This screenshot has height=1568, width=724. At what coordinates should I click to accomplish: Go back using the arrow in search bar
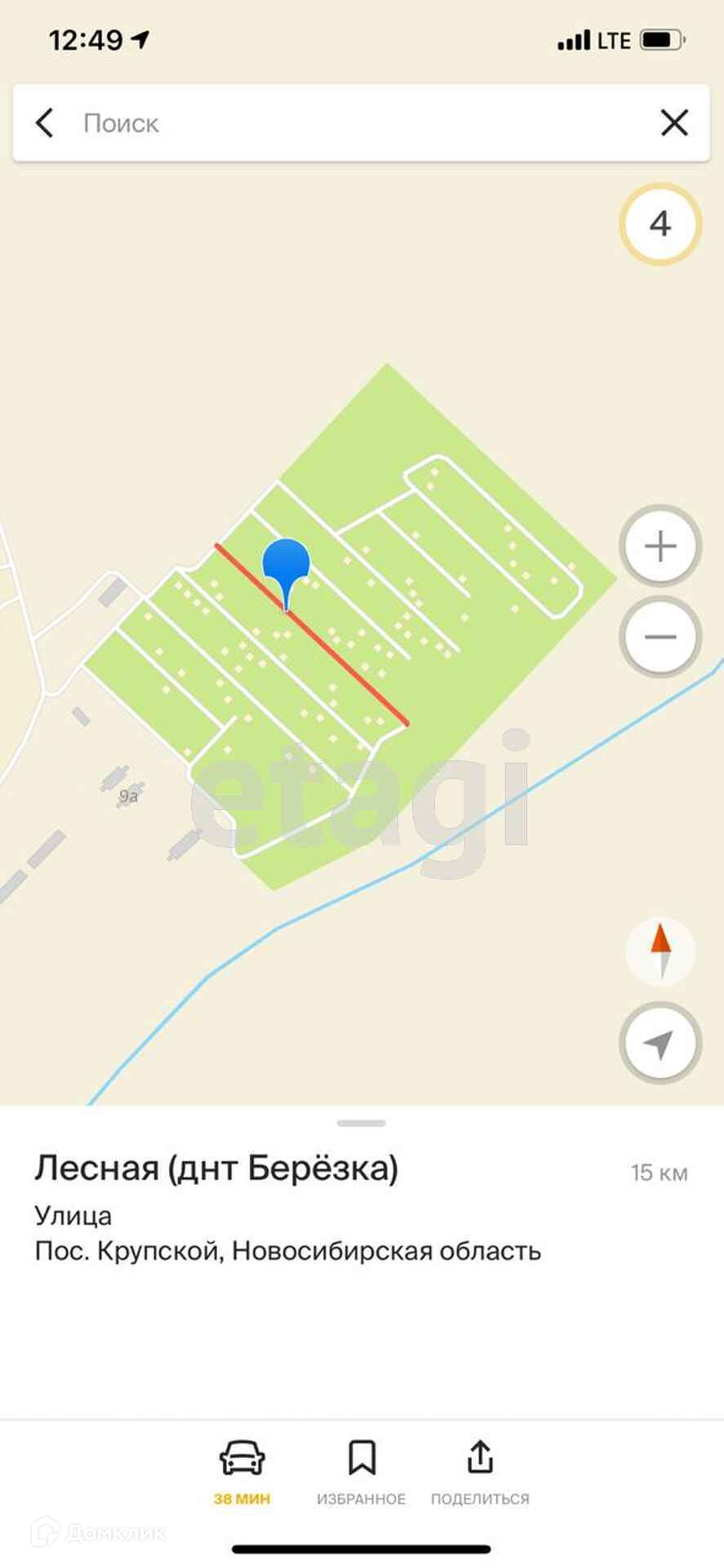45,123
